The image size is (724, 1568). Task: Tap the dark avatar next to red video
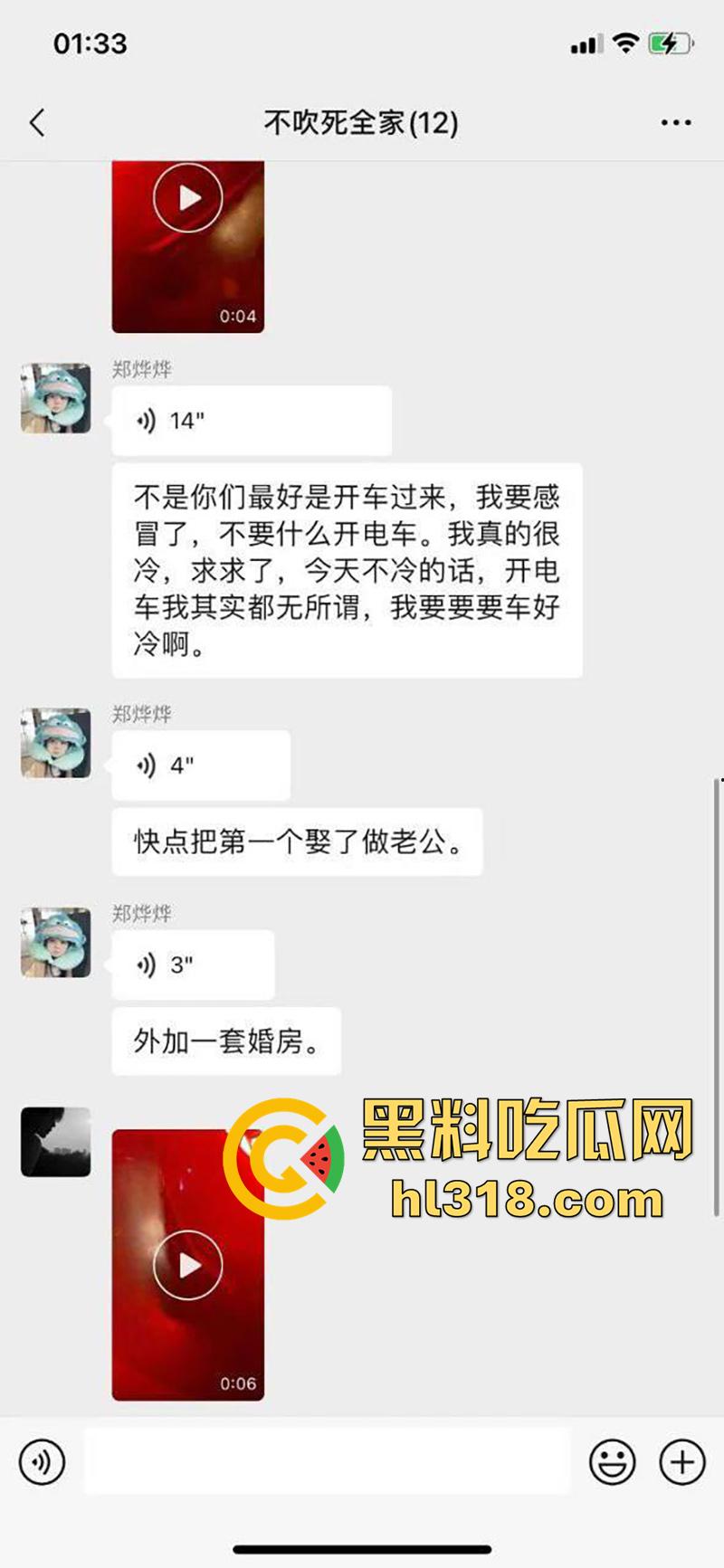tap(56, 1142)
